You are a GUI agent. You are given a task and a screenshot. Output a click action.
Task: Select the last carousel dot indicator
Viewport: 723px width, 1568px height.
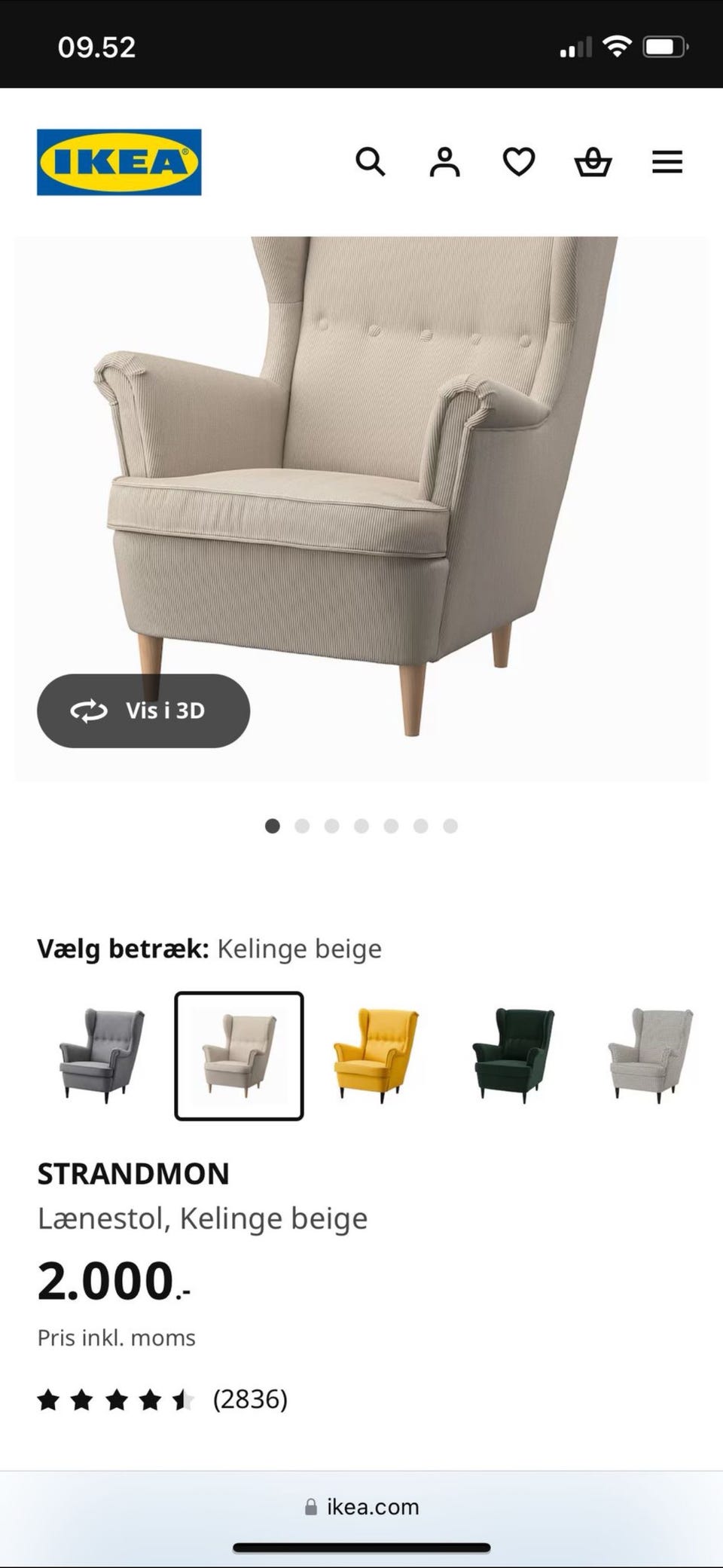tap(450, 827)
